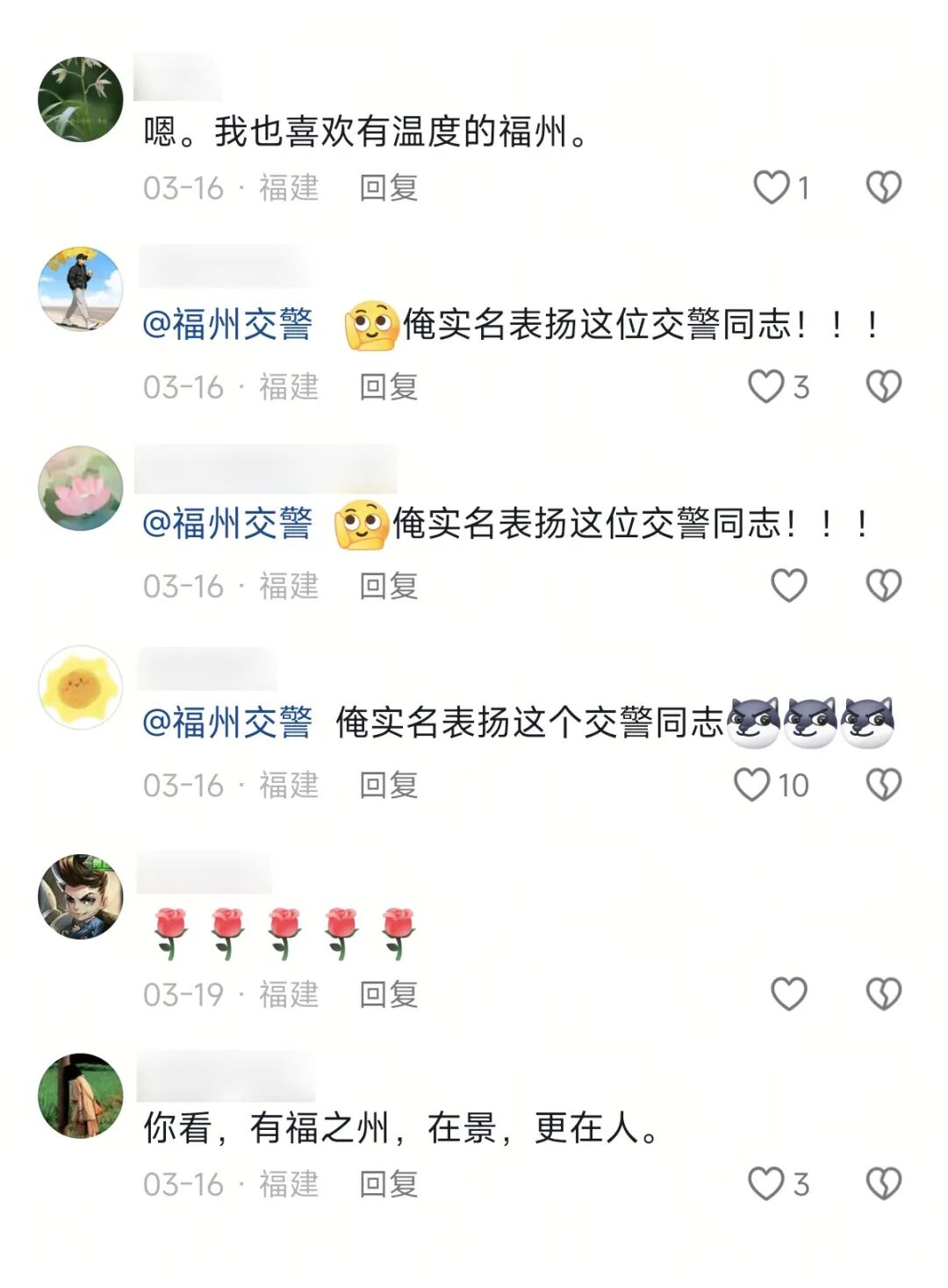This screenshot has height=1288, width=948.
Task: Like the comment "你看，有福之州，在景，更在人。"
Action: [x=765, y=1184]
